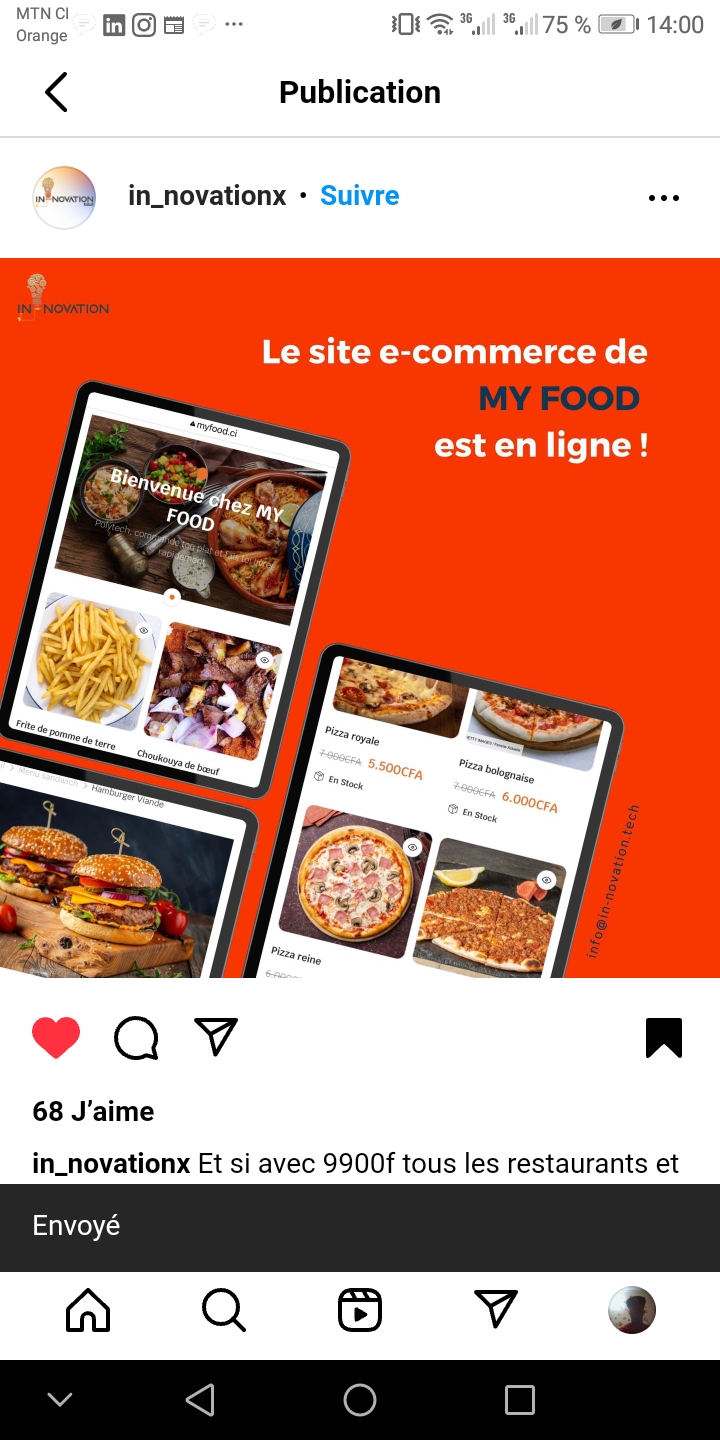
Task: Open in_novationx profile picture
Action: (x=64, y=197)
